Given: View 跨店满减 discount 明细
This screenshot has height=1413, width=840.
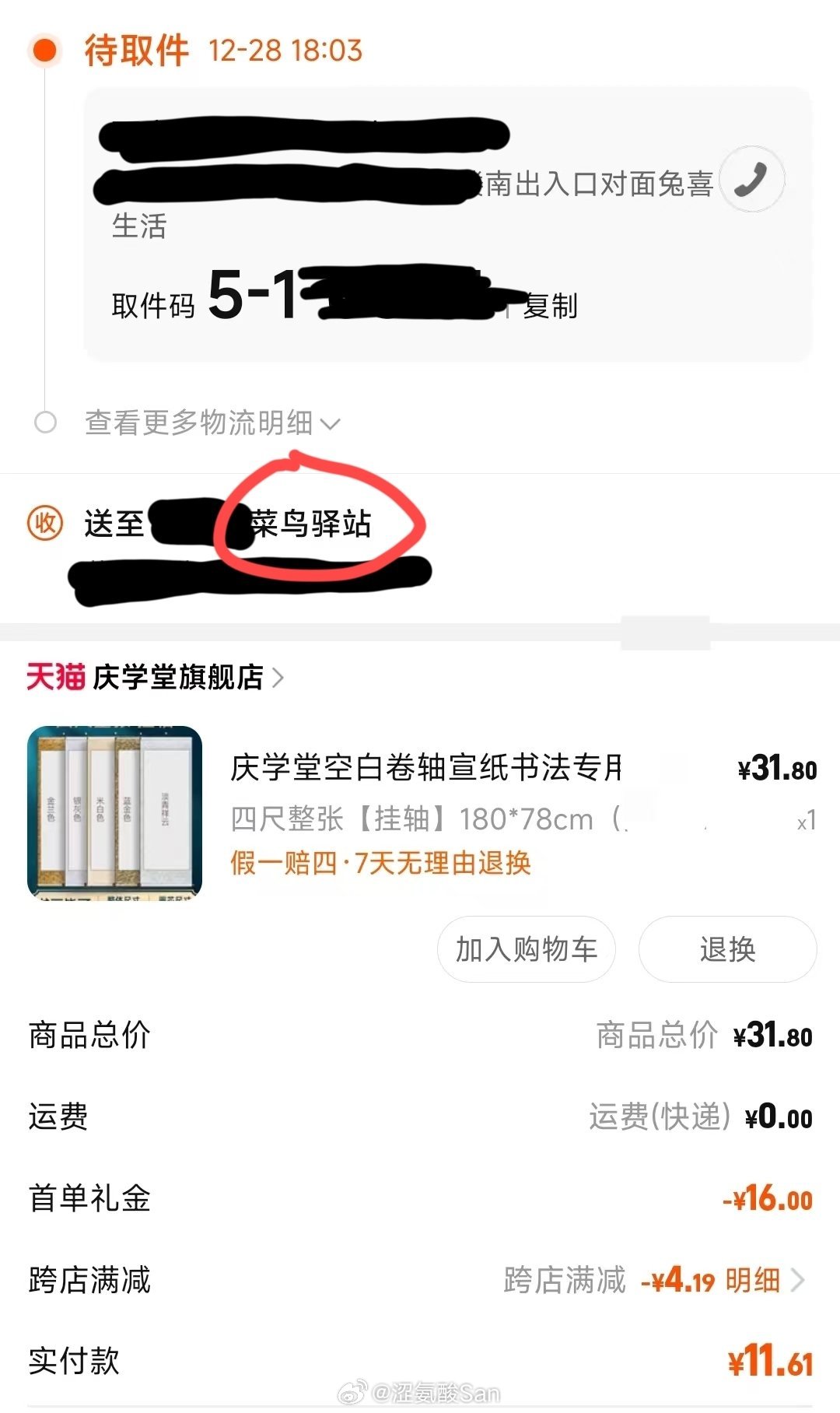Looking at the screenshot, I should pyautogui.click(x=762, y=1279).
